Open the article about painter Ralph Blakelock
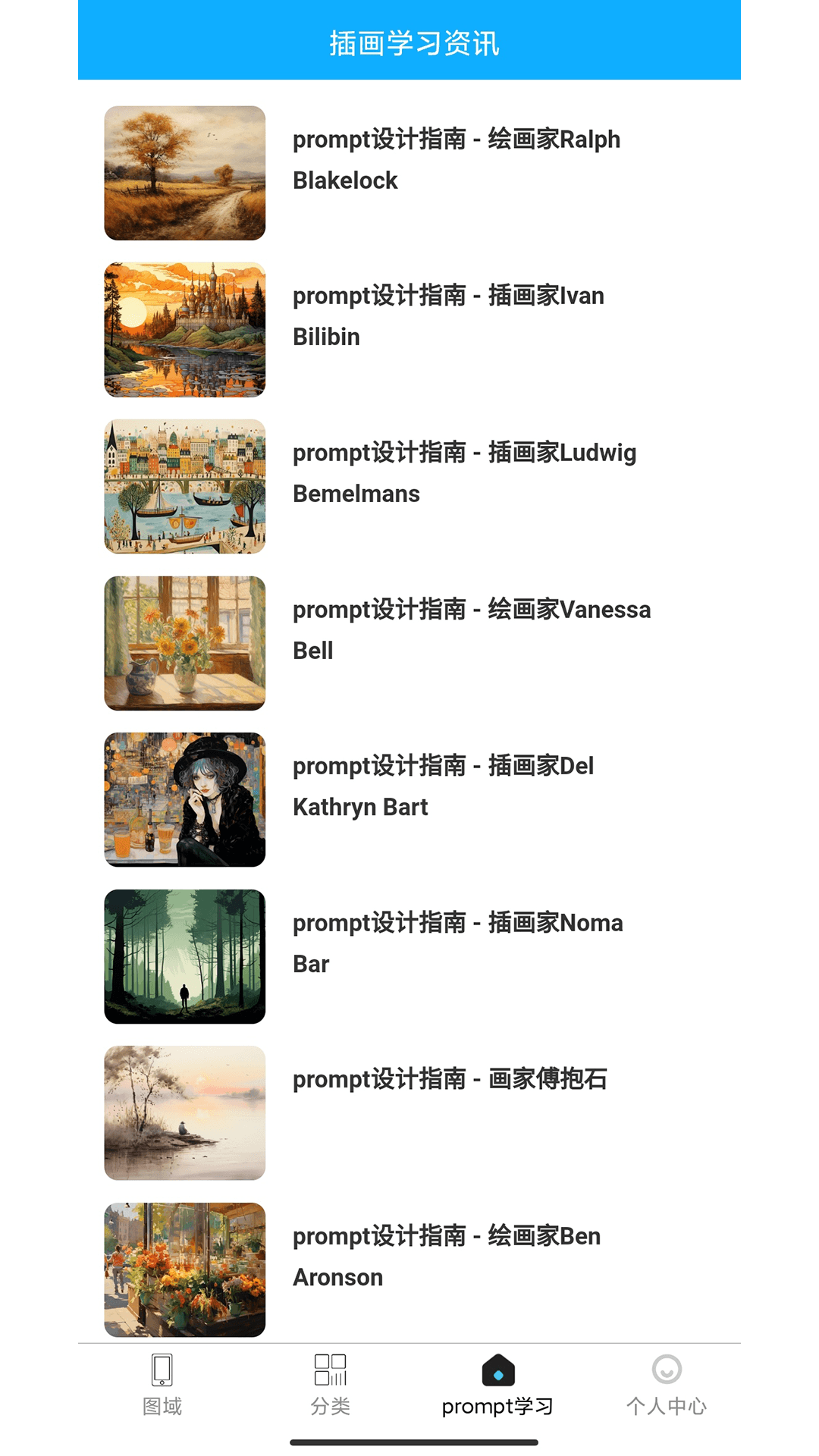Image resolution: width=819 pixels, height=1456 pixels. pos(457,159)
